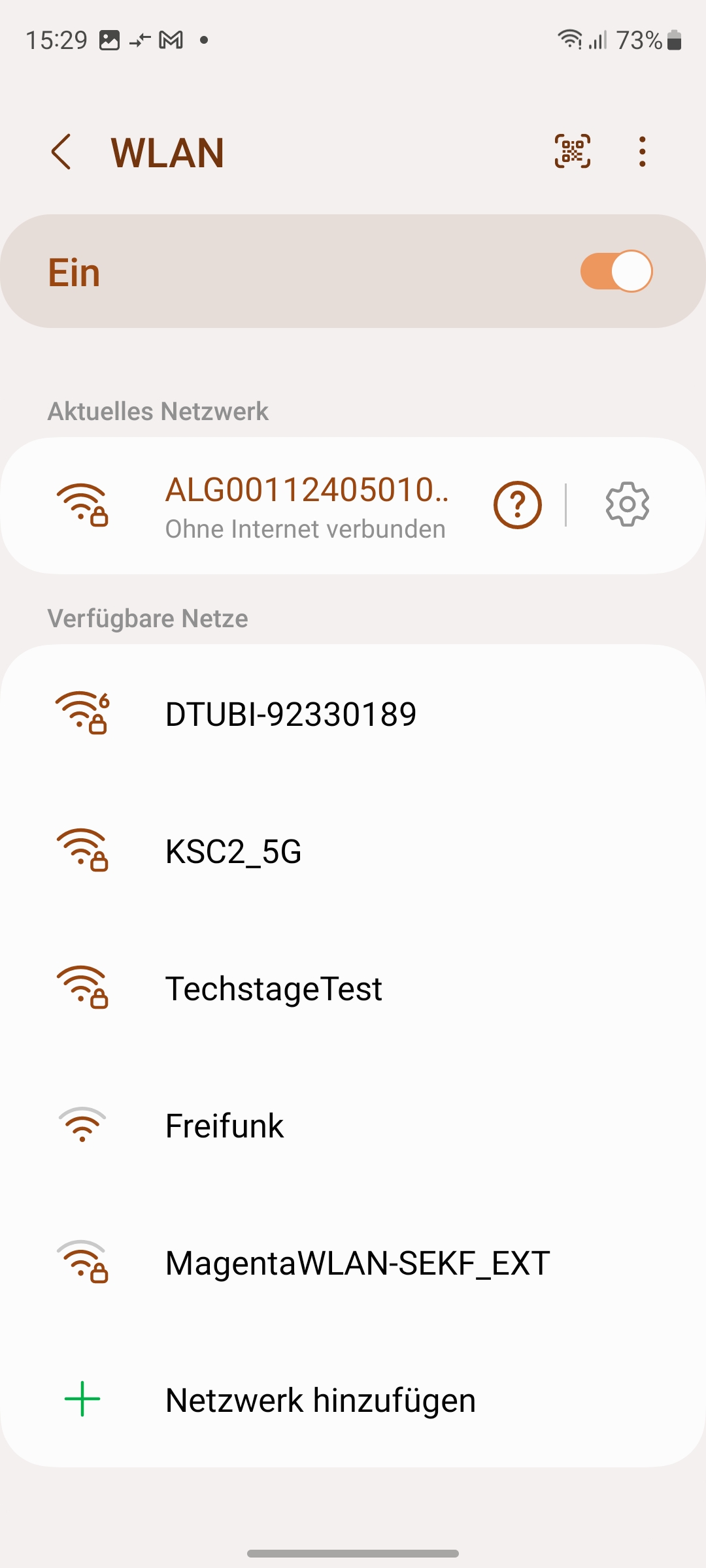
Task: Go back from WLAN settings
Action: point(61,152)
